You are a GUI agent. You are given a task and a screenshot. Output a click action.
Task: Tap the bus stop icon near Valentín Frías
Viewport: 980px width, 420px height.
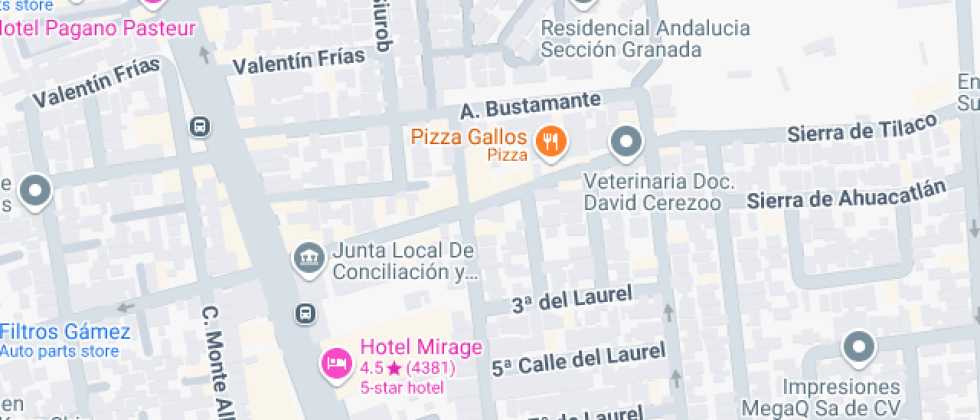coord(200,127)
